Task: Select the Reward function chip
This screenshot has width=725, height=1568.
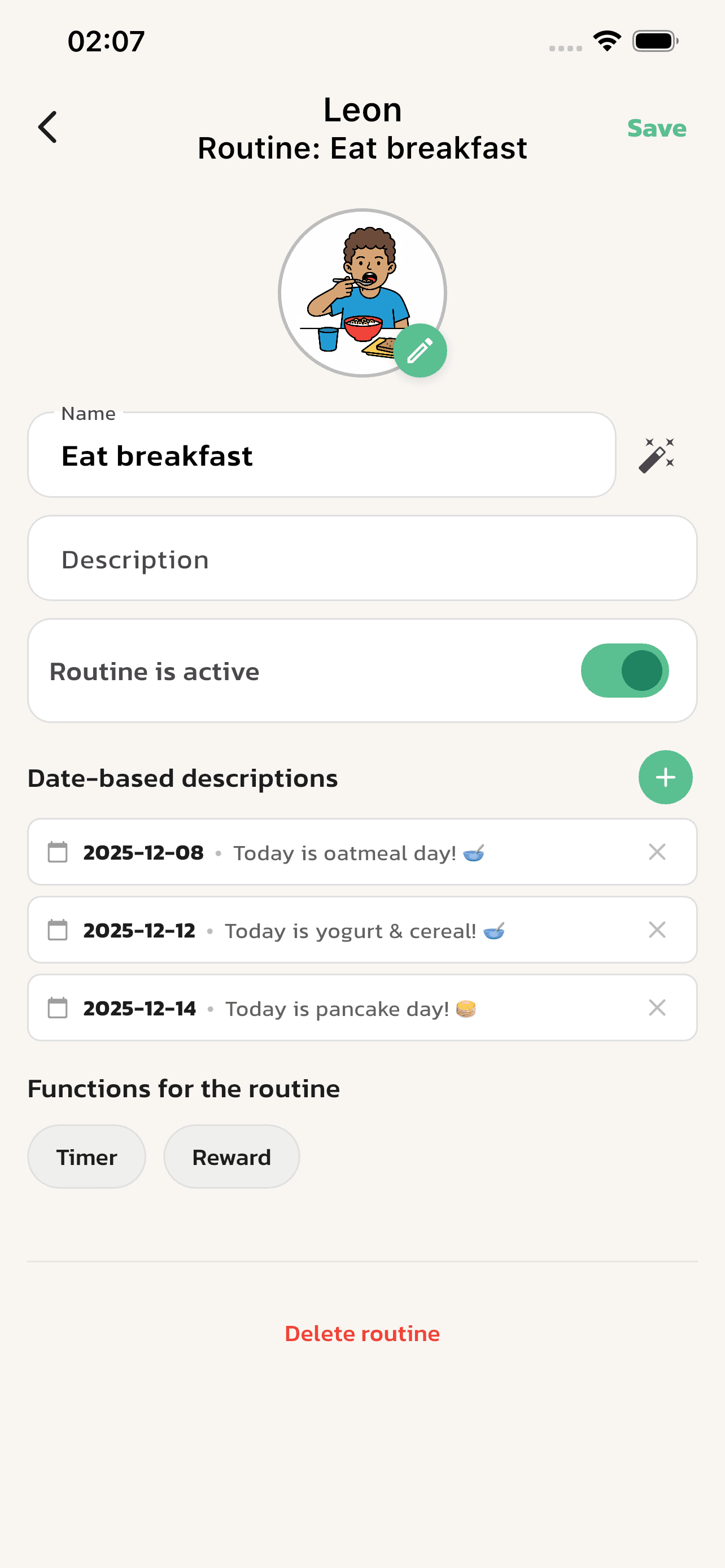Action: pyautogui.click(x=232, y=1156)
